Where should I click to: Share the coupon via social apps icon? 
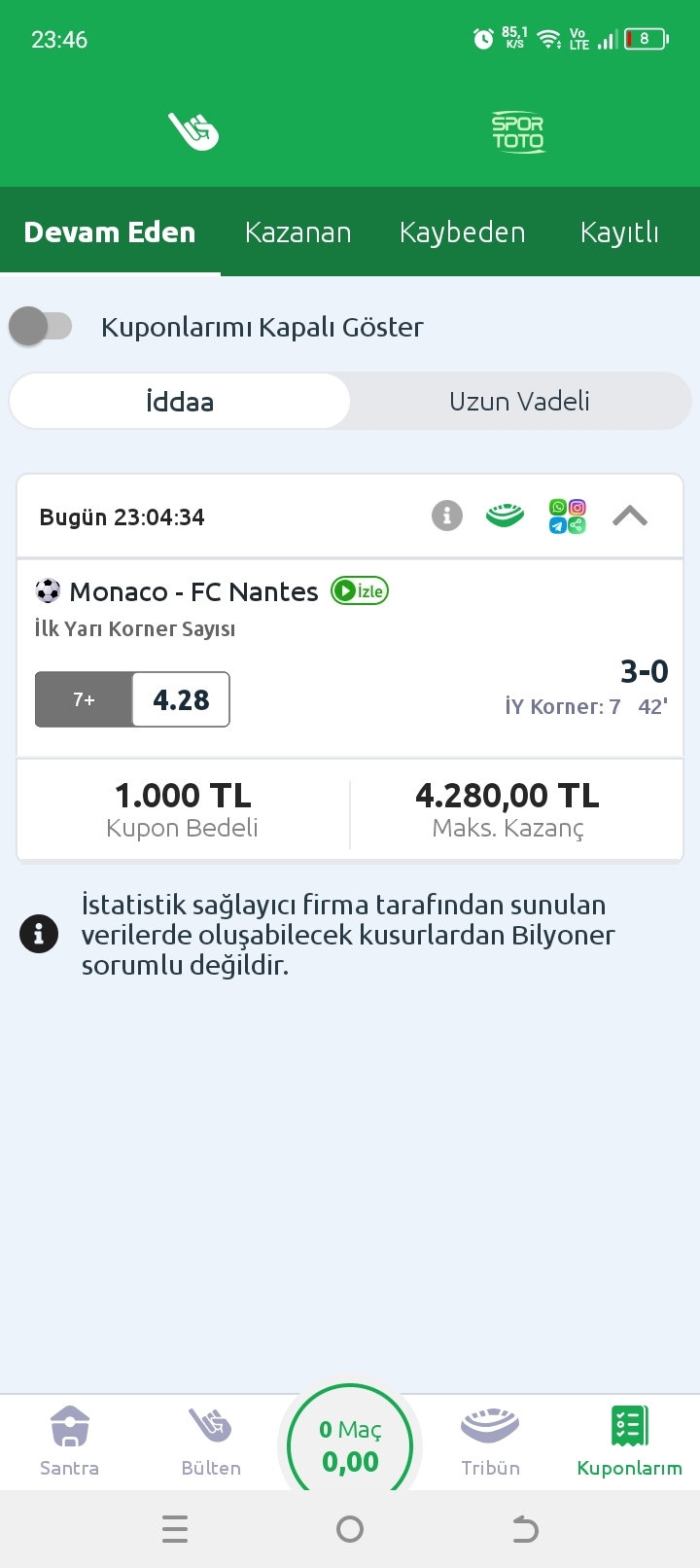568,517
